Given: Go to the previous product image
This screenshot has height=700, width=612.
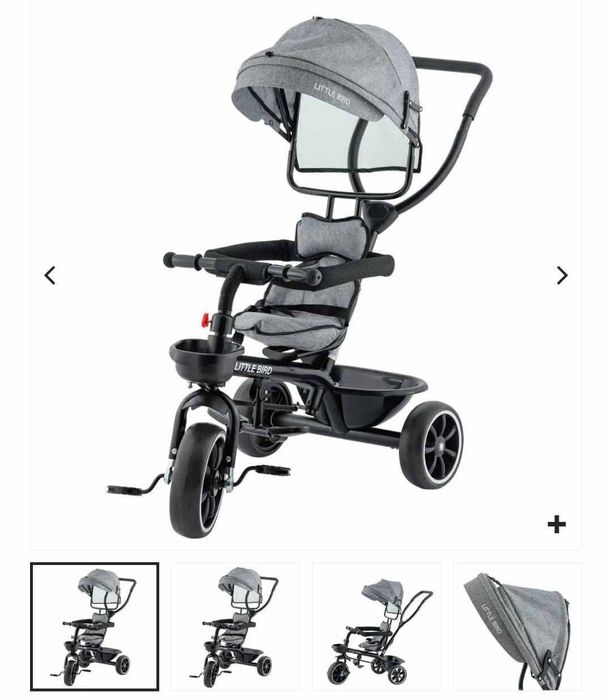Looking at the screenshot, I should 50,275.
